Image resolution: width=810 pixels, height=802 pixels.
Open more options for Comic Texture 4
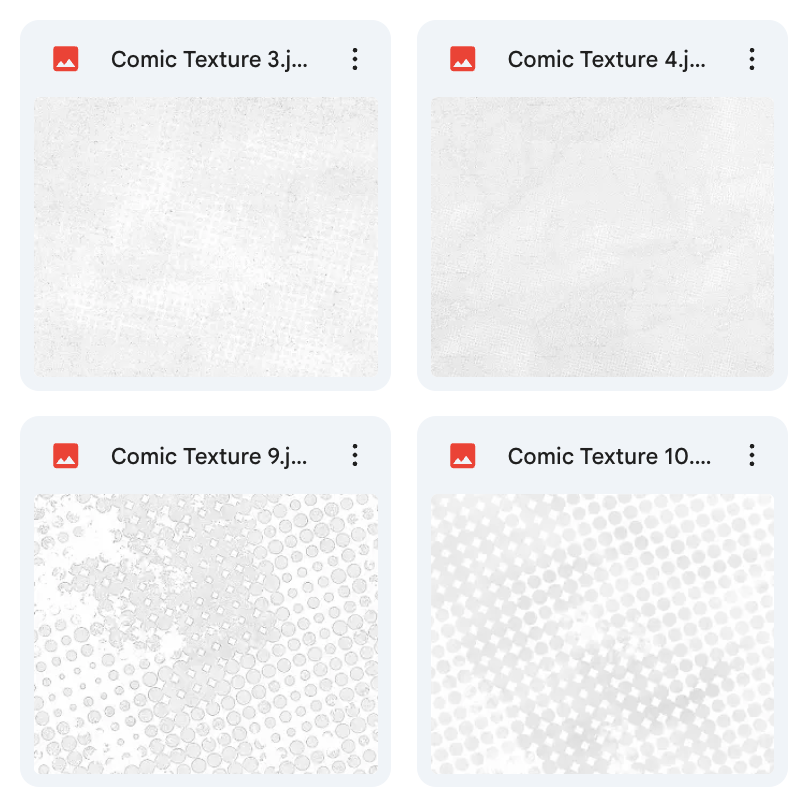752,59
